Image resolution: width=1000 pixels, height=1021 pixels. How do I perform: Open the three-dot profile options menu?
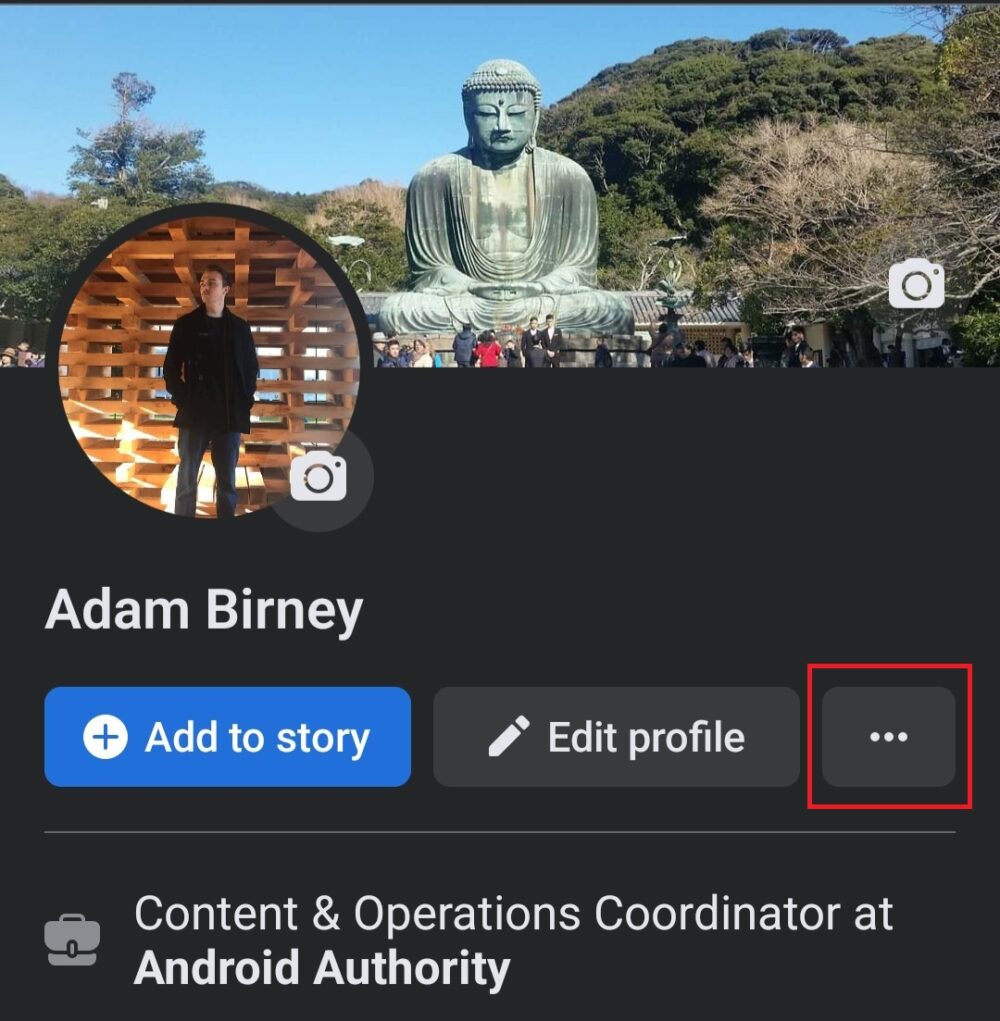(888, 737)
